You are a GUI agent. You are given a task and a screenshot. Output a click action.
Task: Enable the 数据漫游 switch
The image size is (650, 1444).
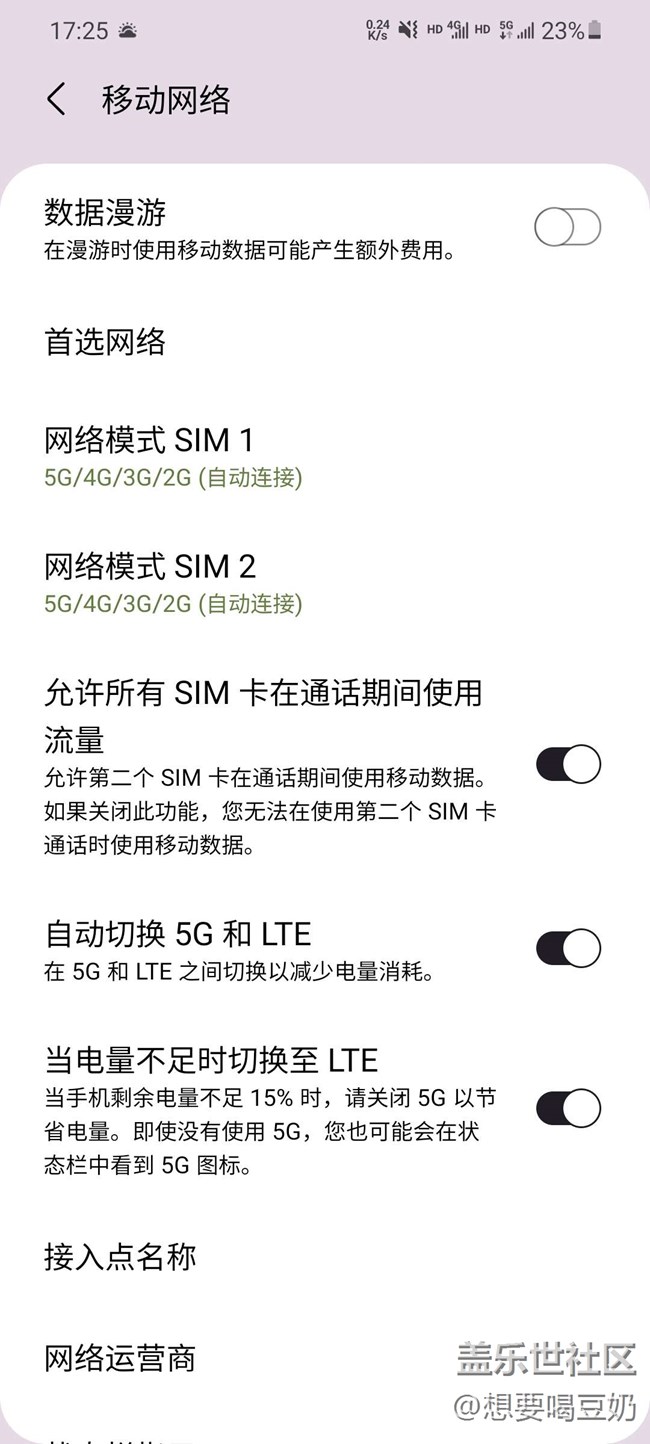click(567, 228)
